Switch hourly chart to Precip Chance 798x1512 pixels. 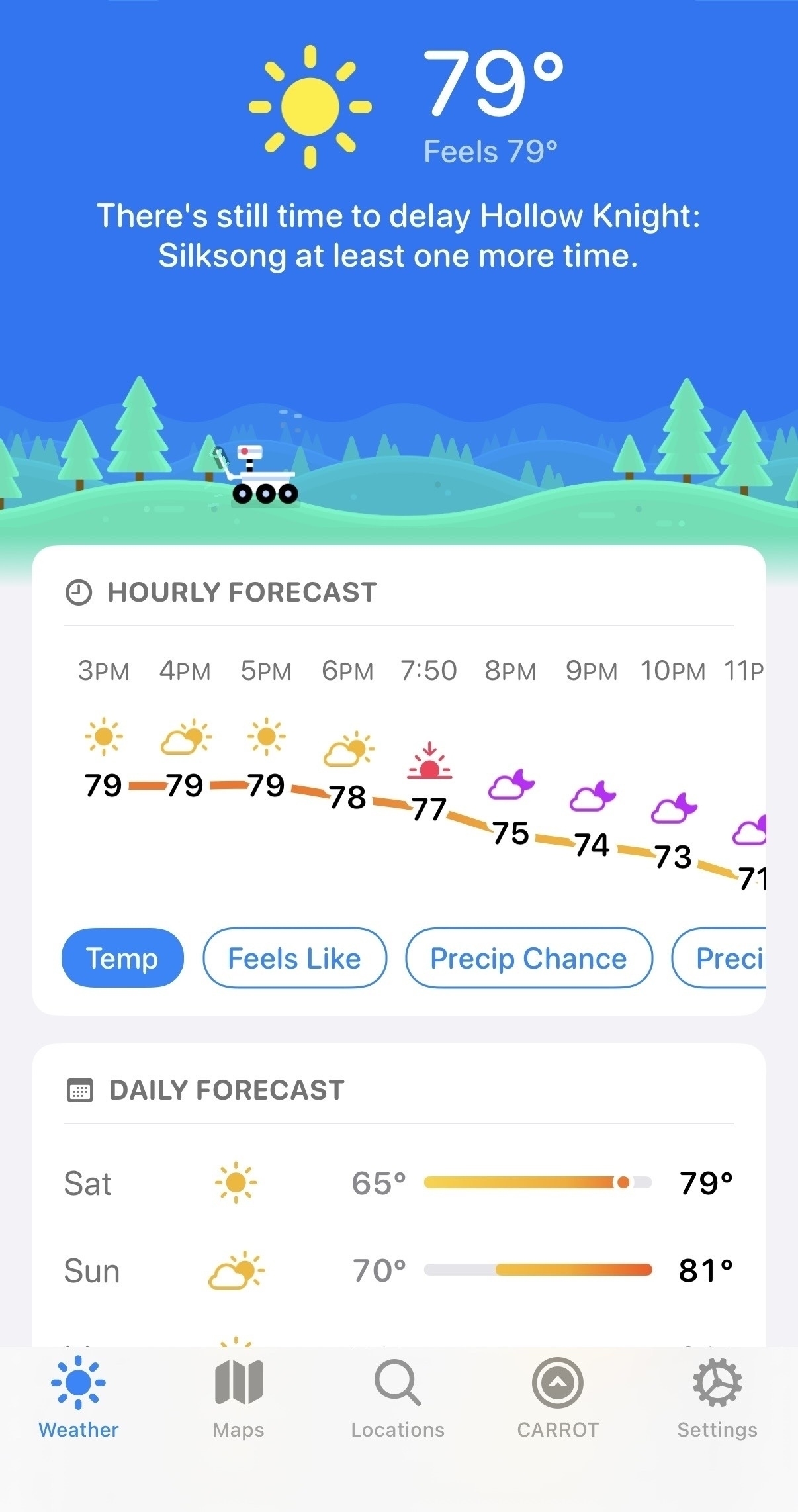coord(529,958)
